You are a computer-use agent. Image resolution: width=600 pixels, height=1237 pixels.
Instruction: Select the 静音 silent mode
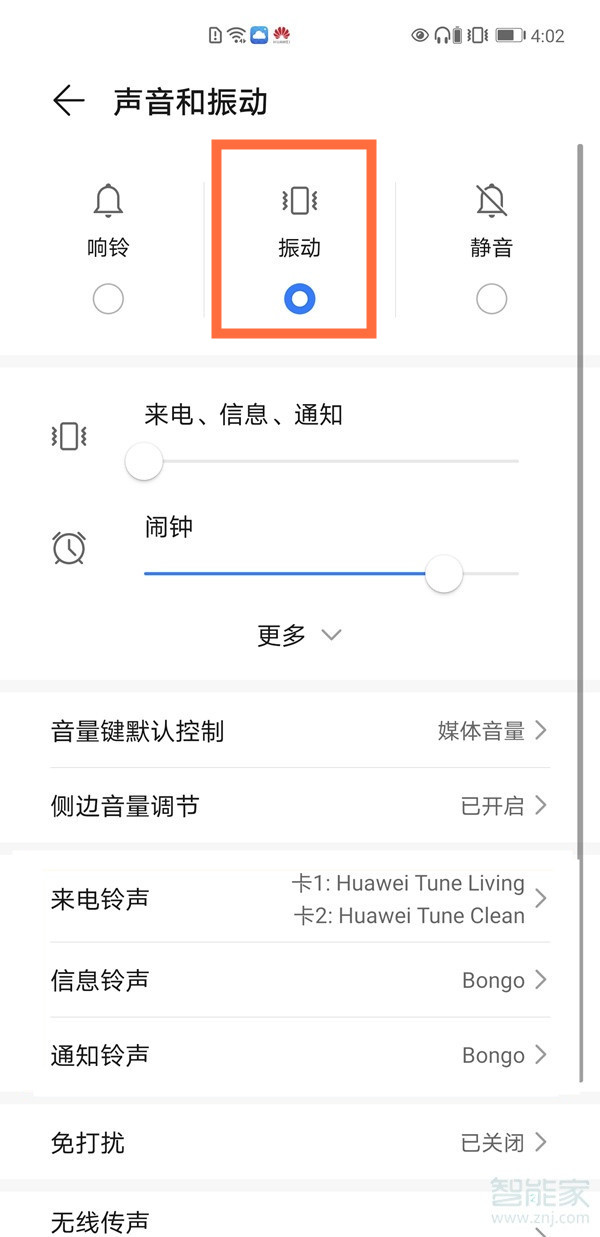point(491,298)
